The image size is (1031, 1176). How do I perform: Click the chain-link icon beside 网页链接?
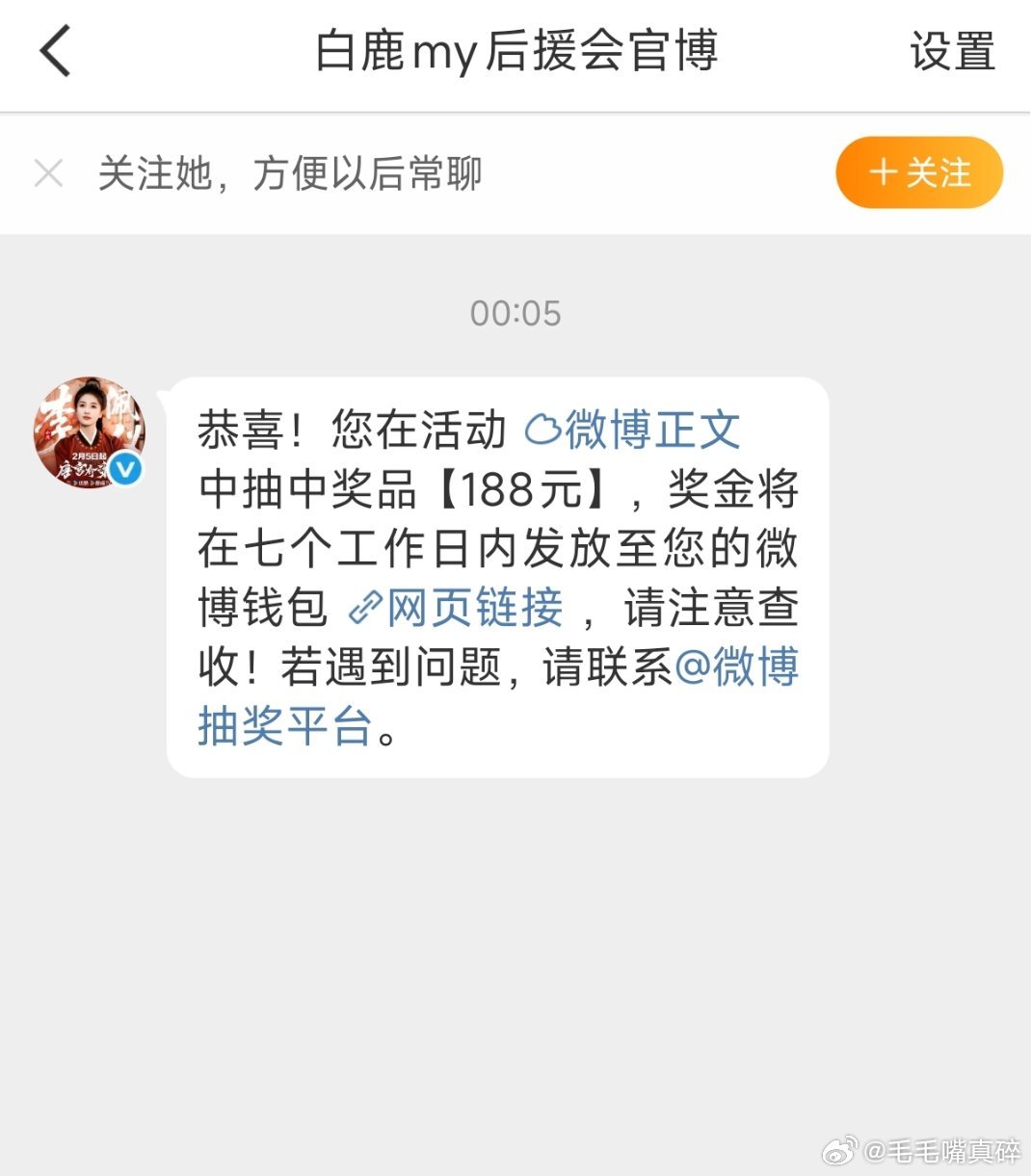point(364,609)
